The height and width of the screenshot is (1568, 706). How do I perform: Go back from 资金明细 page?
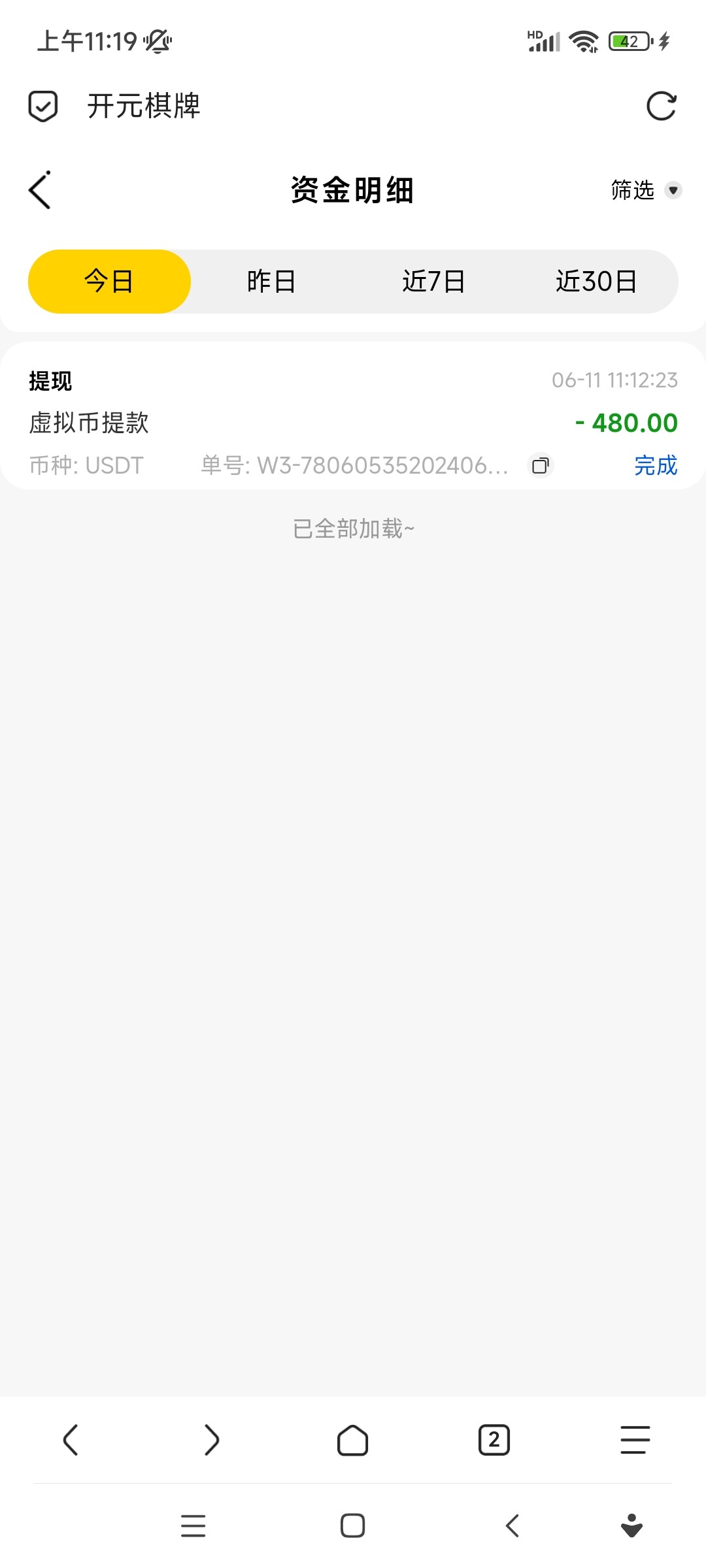(40, 191)
